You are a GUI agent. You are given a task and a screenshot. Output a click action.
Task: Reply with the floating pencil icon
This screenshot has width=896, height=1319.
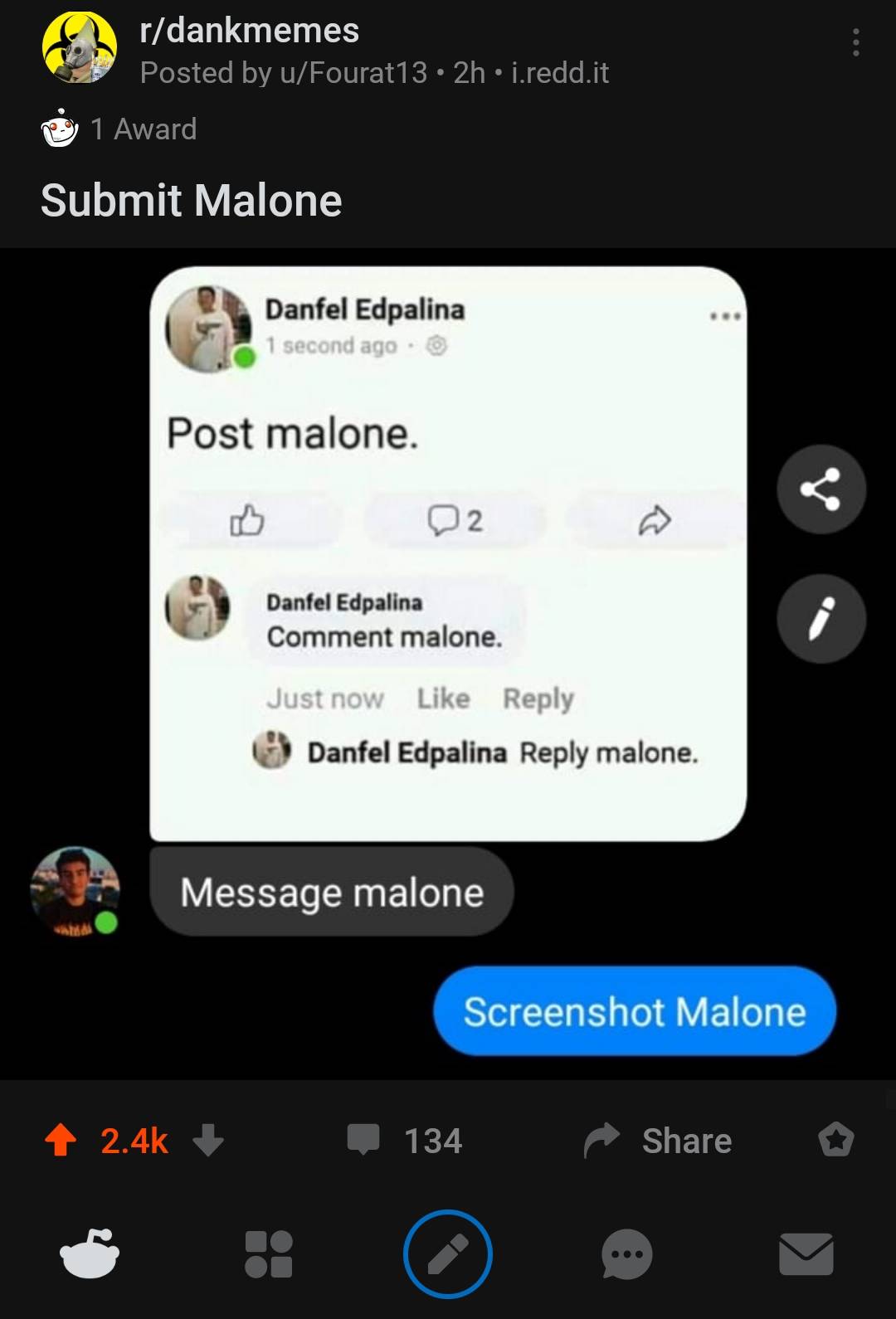click(x=821, y=618)
